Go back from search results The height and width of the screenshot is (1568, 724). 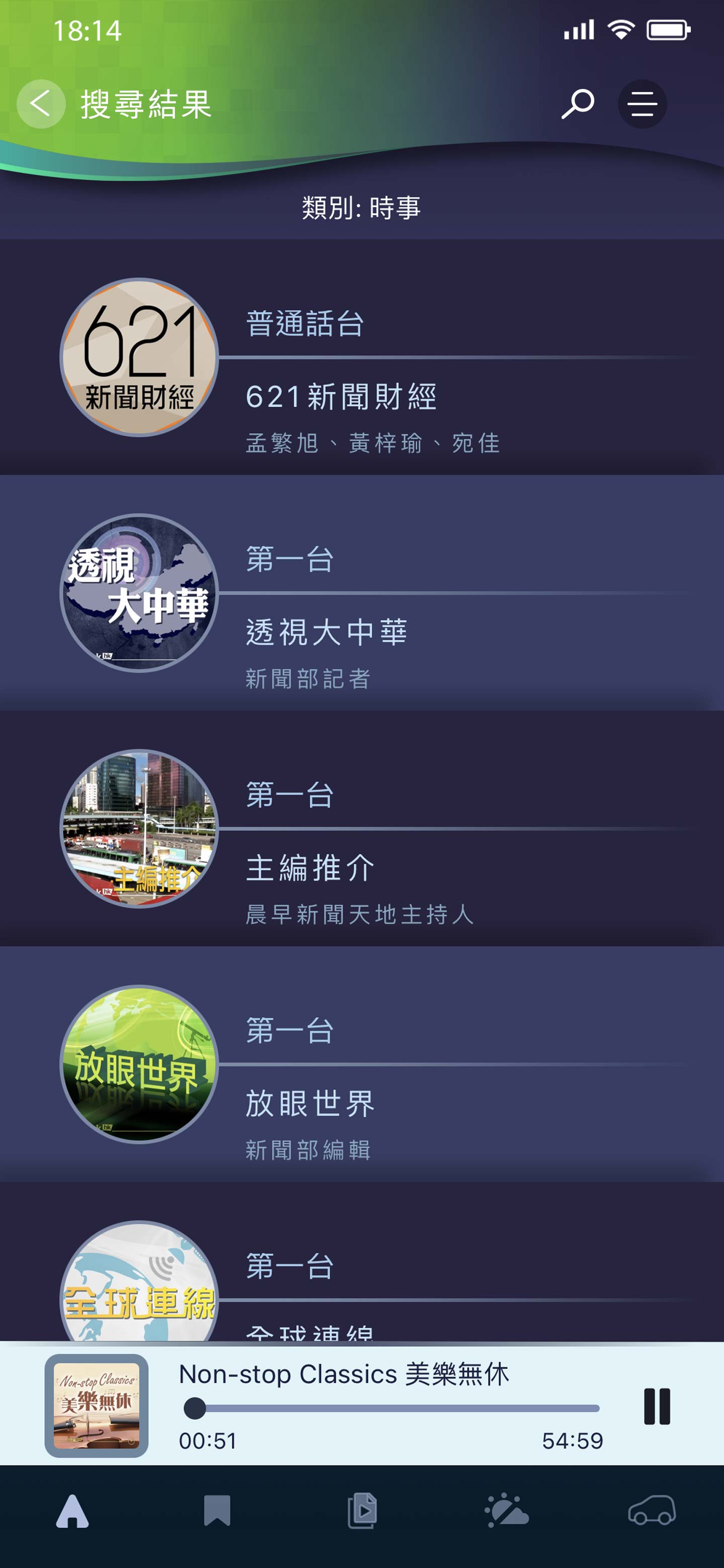(x=40, y=104)
